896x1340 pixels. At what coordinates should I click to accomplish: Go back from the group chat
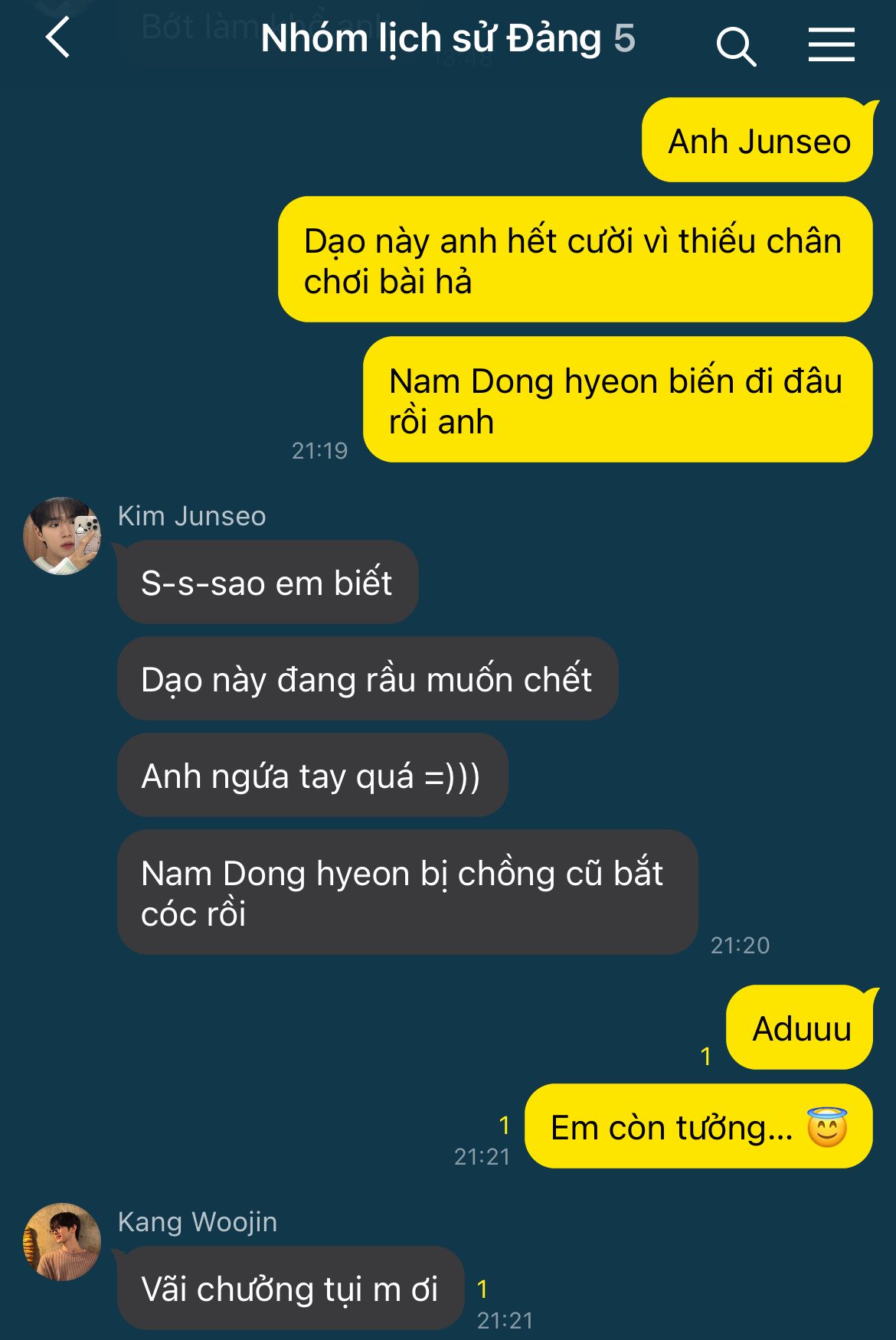(x=58, y=38)
